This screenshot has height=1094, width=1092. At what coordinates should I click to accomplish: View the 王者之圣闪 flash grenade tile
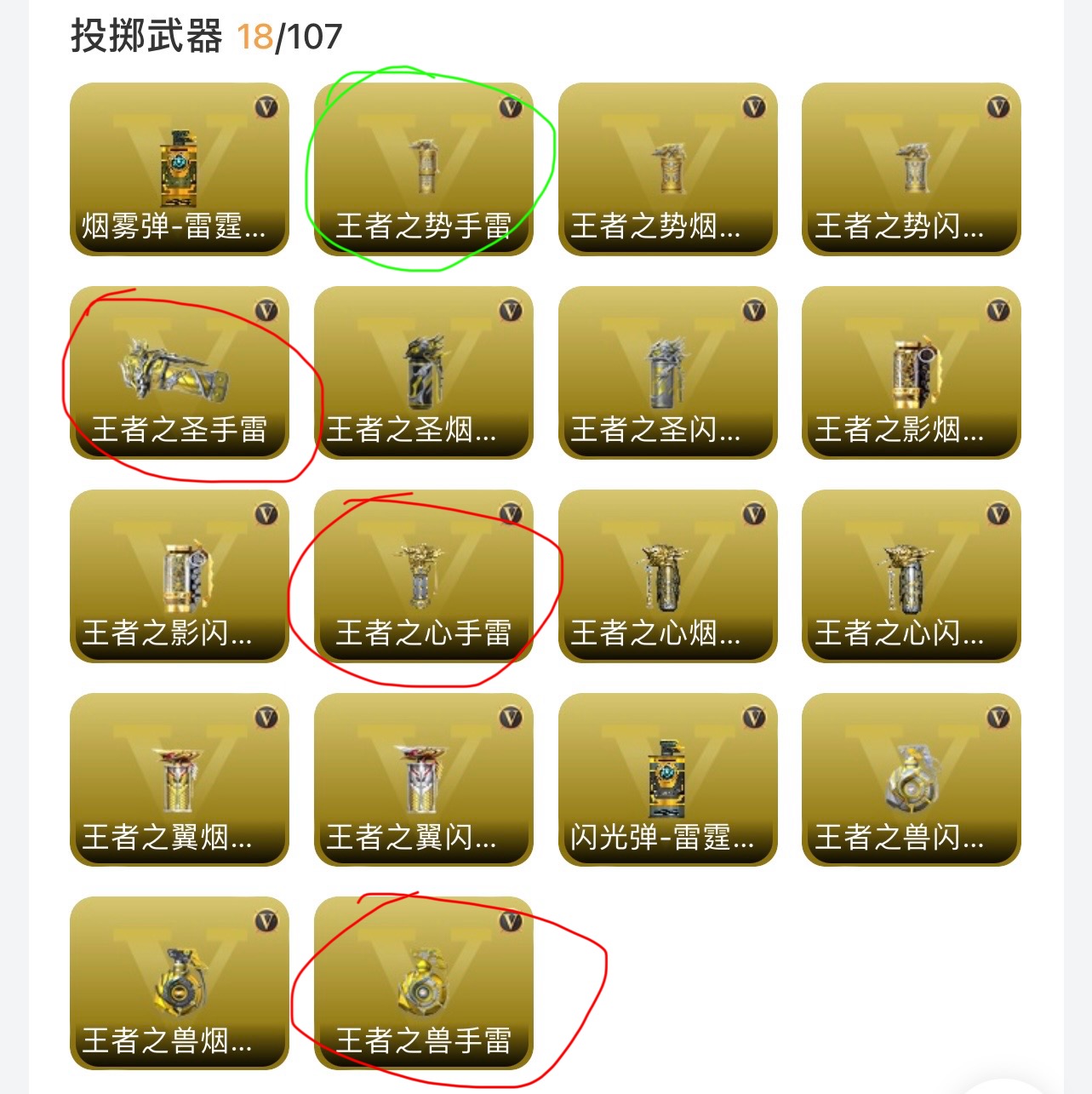click(x=667, y=372)
